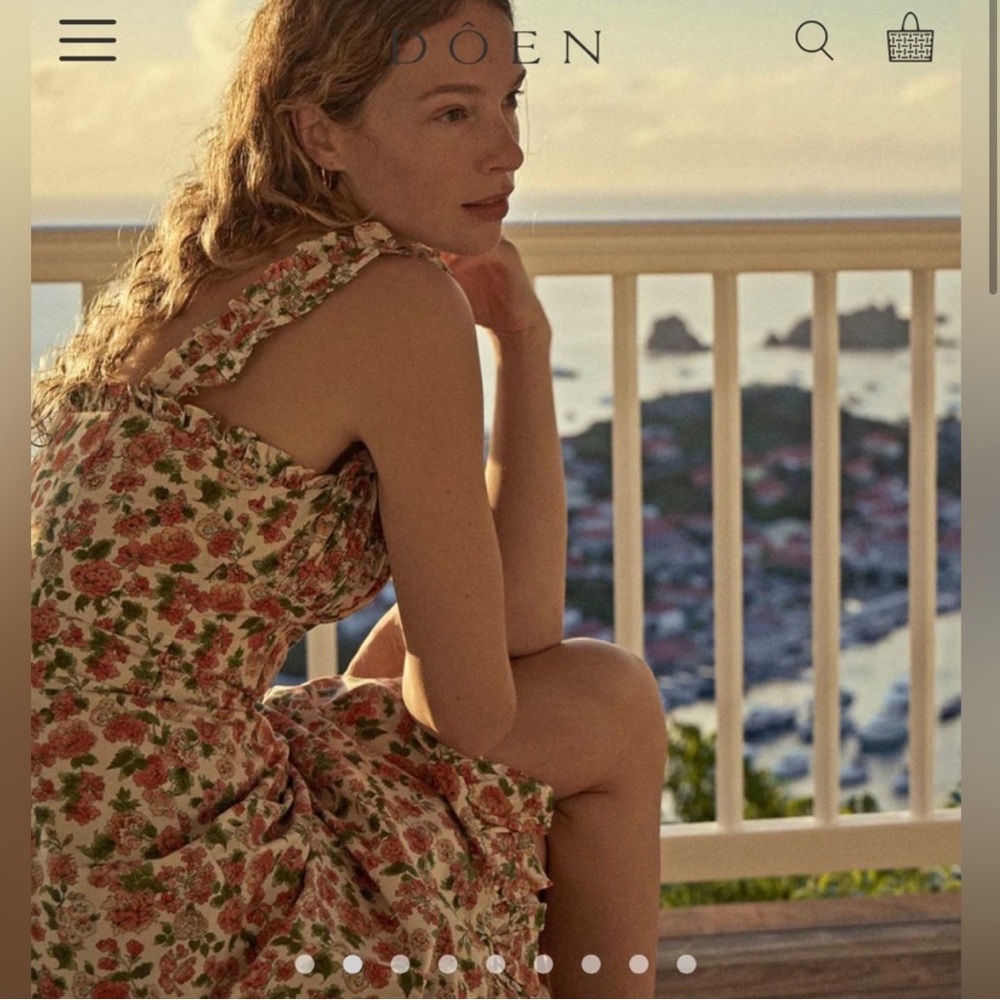Jump to the last image indicator dot

coord(686,964)
